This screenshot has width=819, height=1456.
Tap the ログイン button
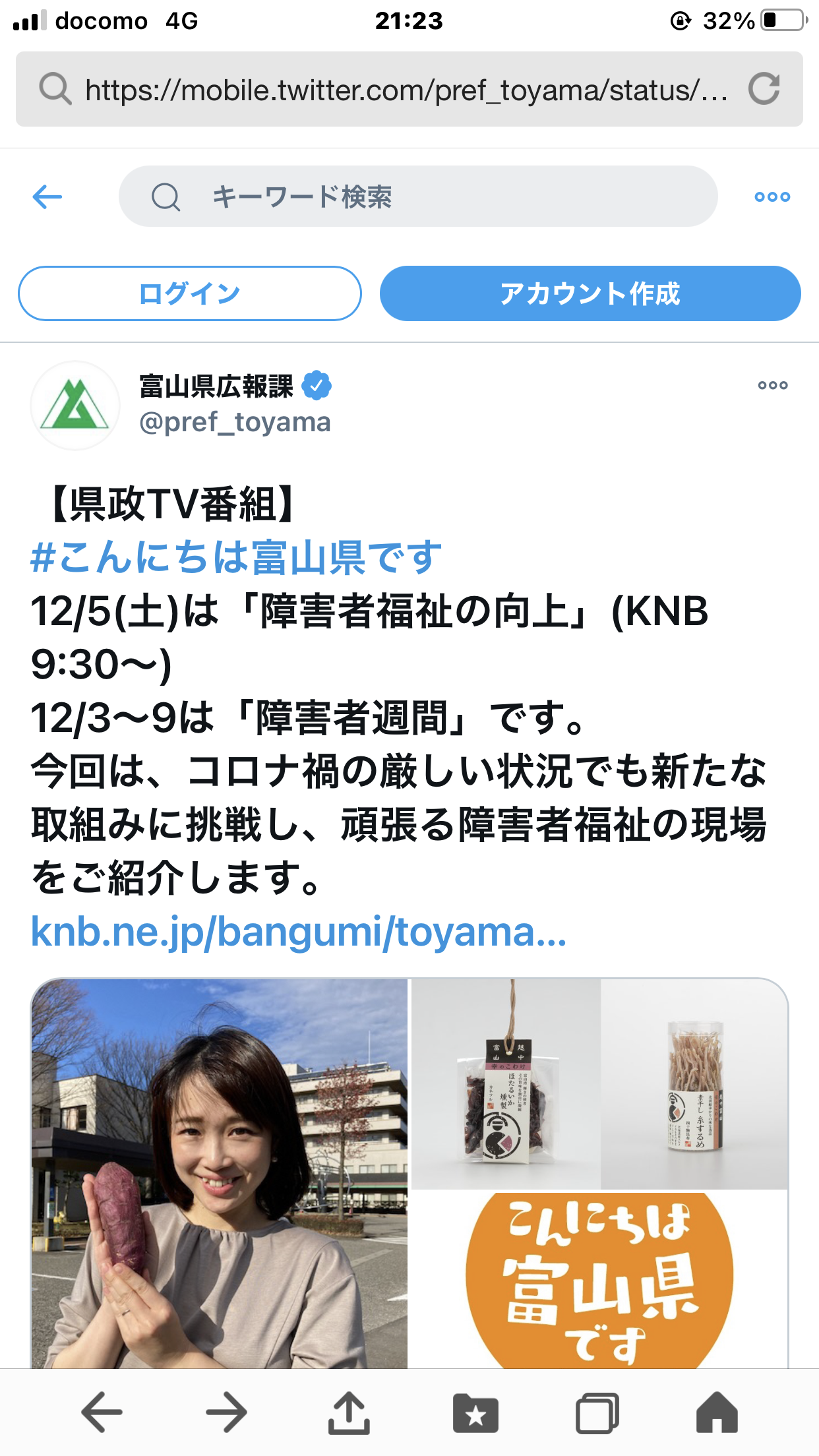pyautogui.click(x=190, y=293)
